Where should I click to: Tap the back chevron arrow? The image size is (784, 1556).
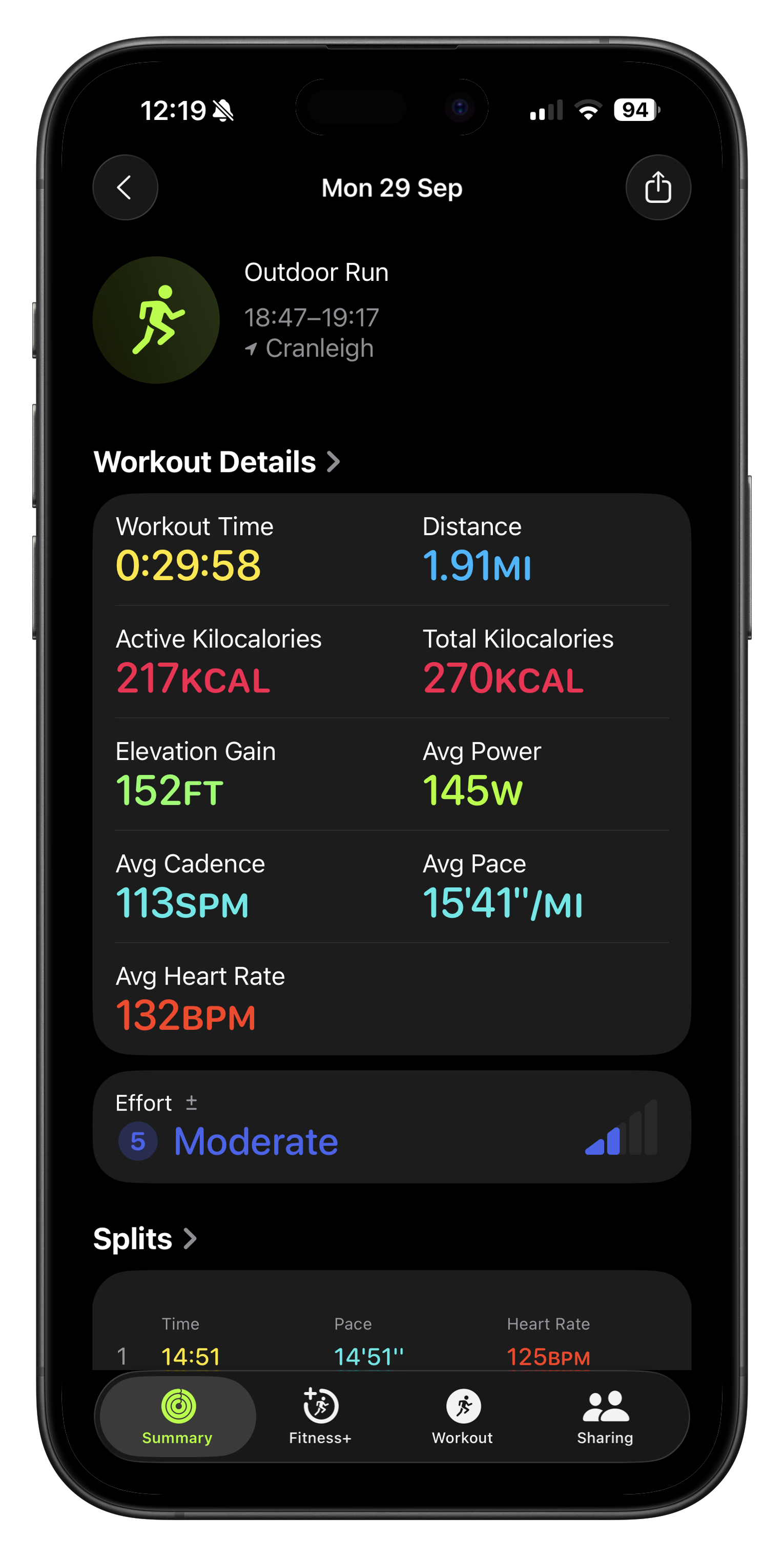point(125,187)
